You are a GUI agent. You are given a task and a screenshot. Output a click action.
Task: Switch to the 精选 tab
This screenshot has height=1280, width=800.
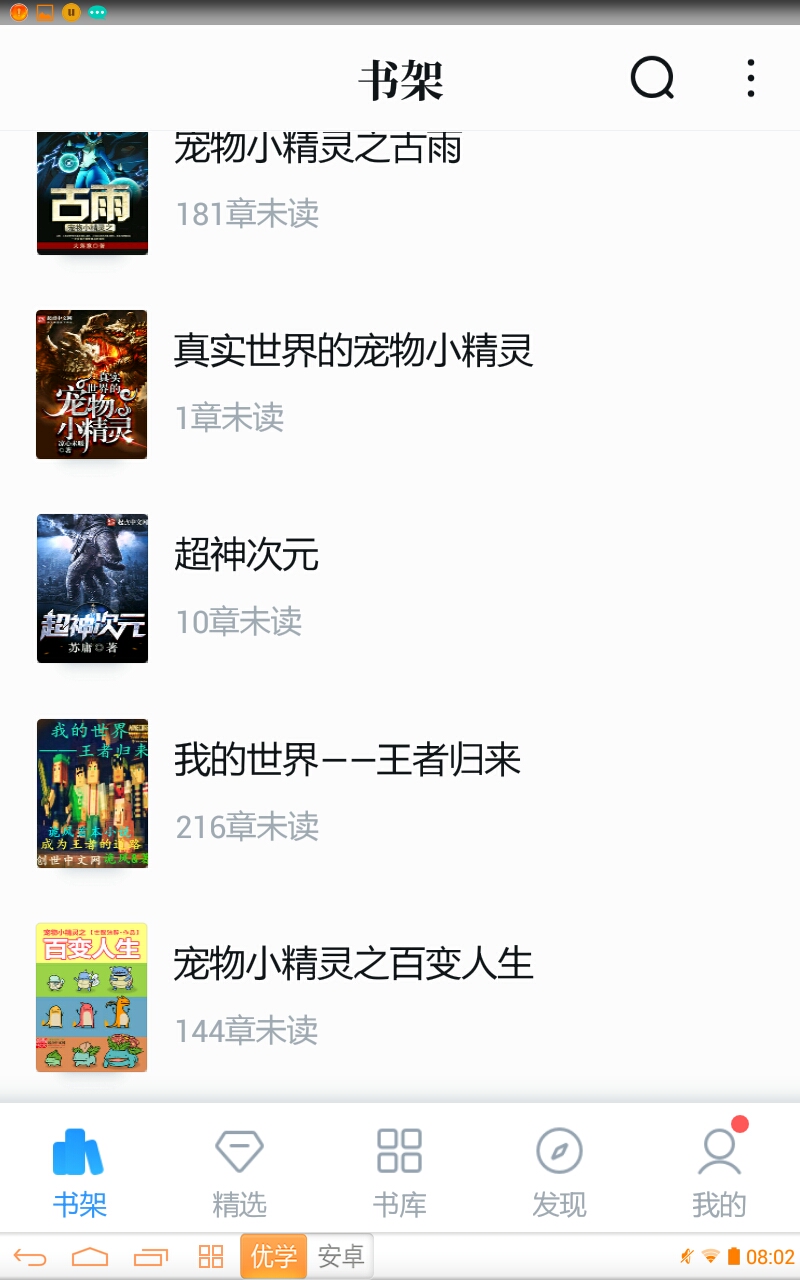pyautogui.click(x=239, y=1170)
